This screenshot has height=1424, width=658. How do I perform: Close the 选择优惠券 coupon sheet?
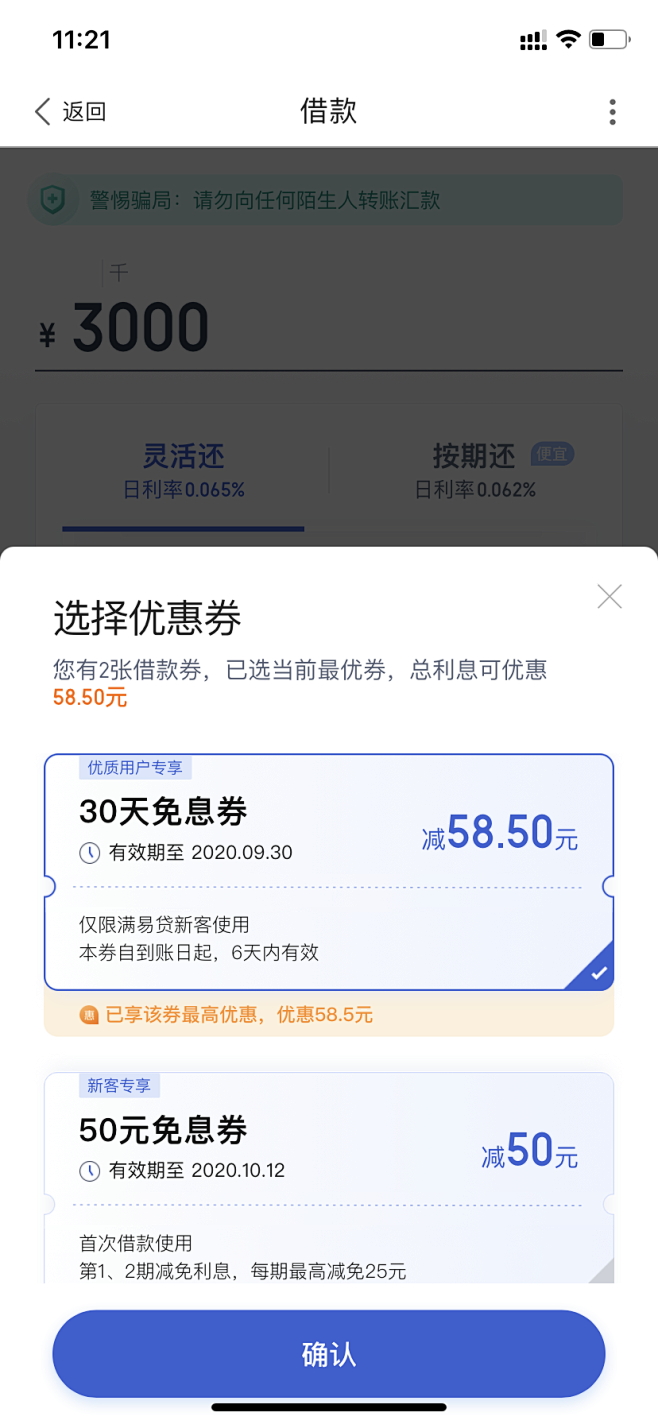[x=609, y=597]
